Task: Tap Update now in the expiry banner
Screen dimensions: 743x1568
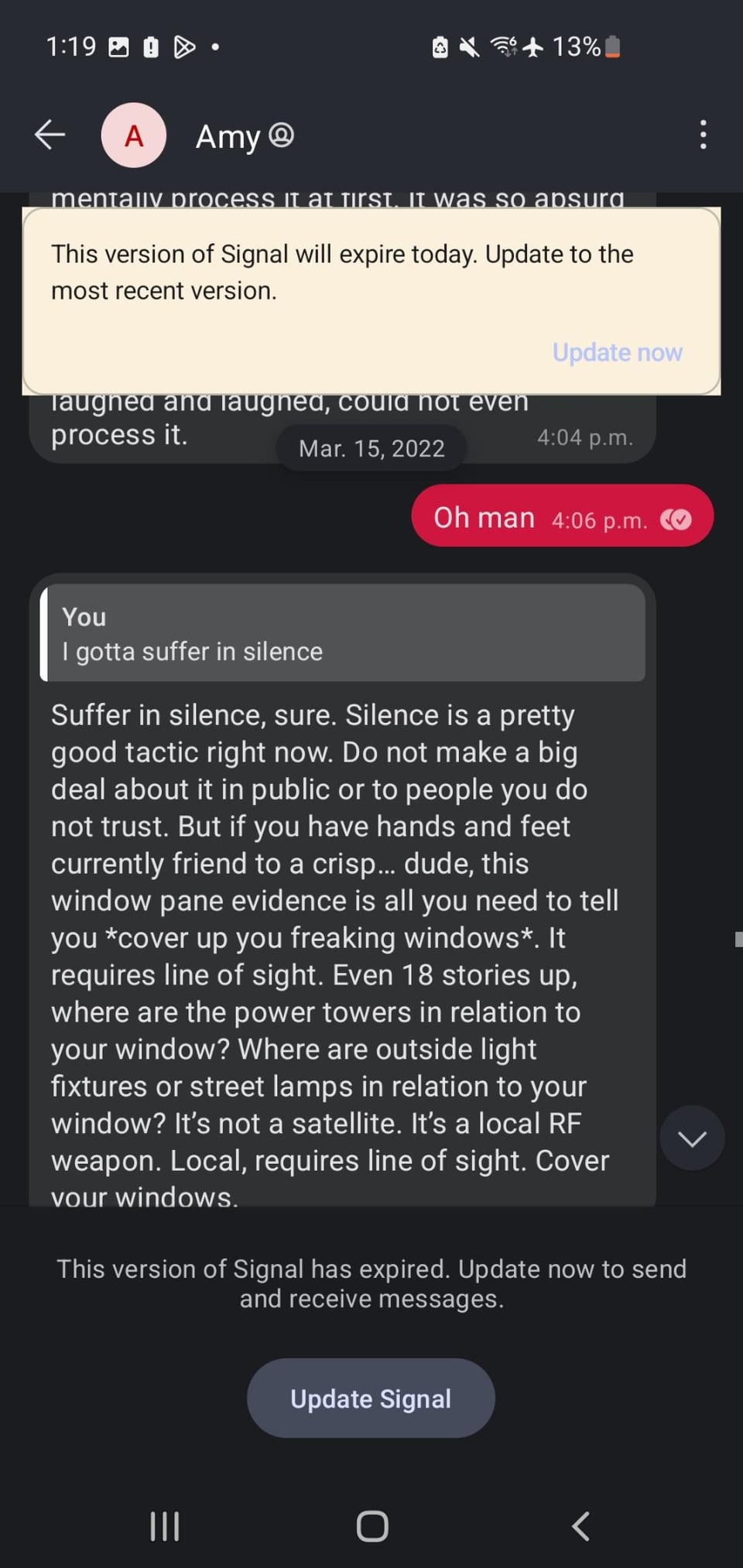Action: pyautogui.click(x=617, y=352)
